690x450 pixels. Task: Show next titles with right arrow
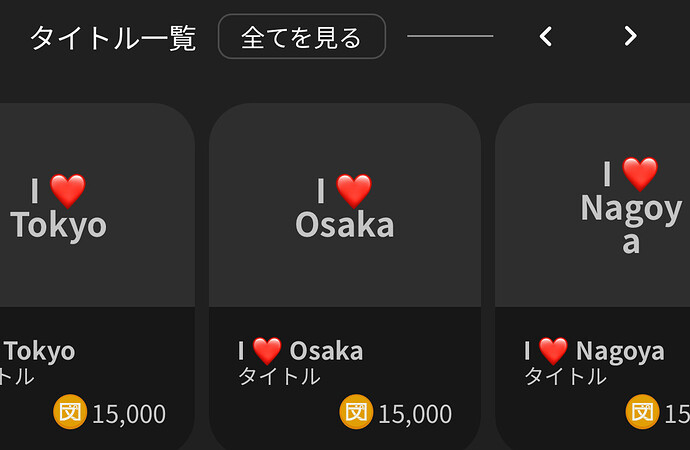click(x=630, y=37)
